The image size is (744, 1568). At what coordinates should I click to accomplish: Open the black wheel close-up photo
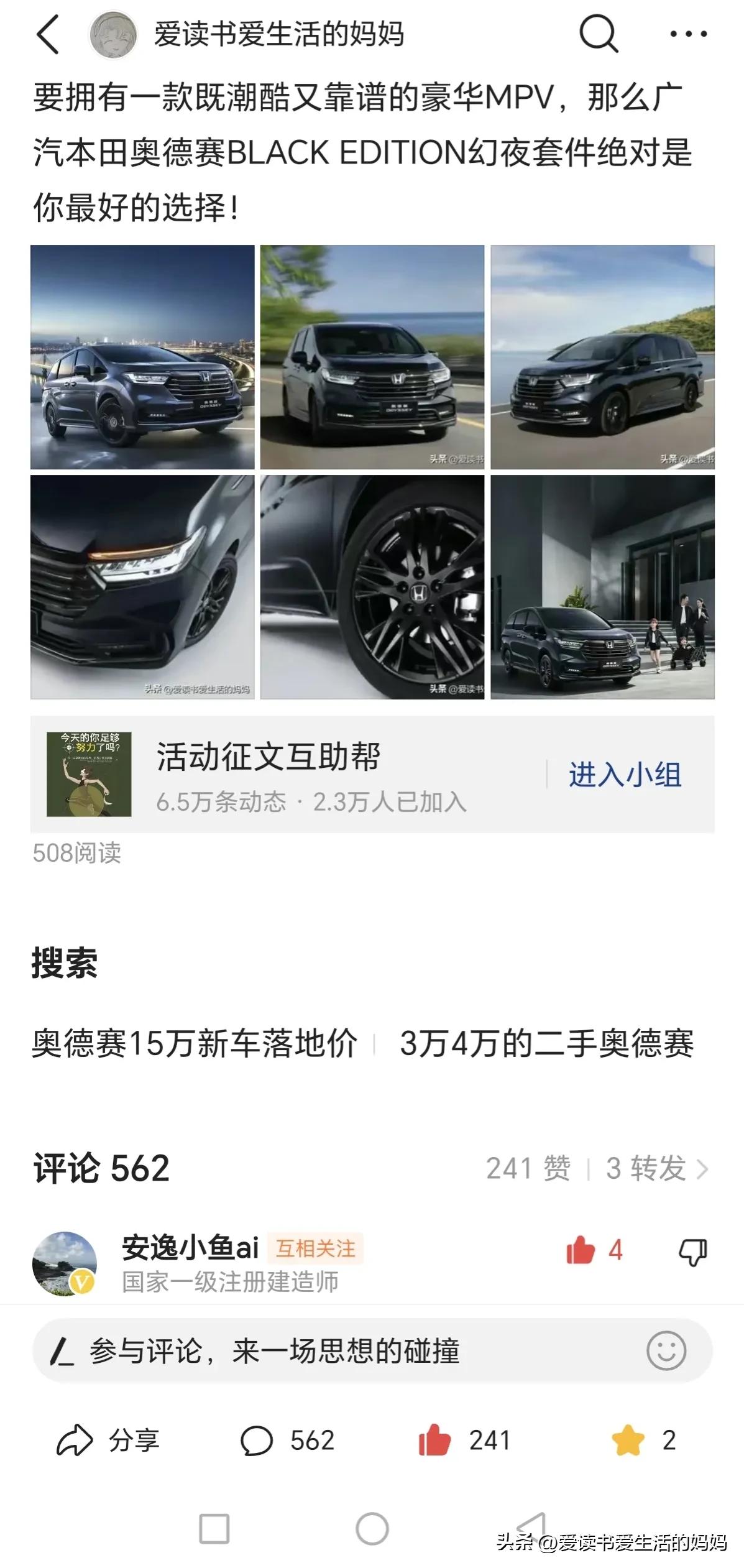(372, 587)
